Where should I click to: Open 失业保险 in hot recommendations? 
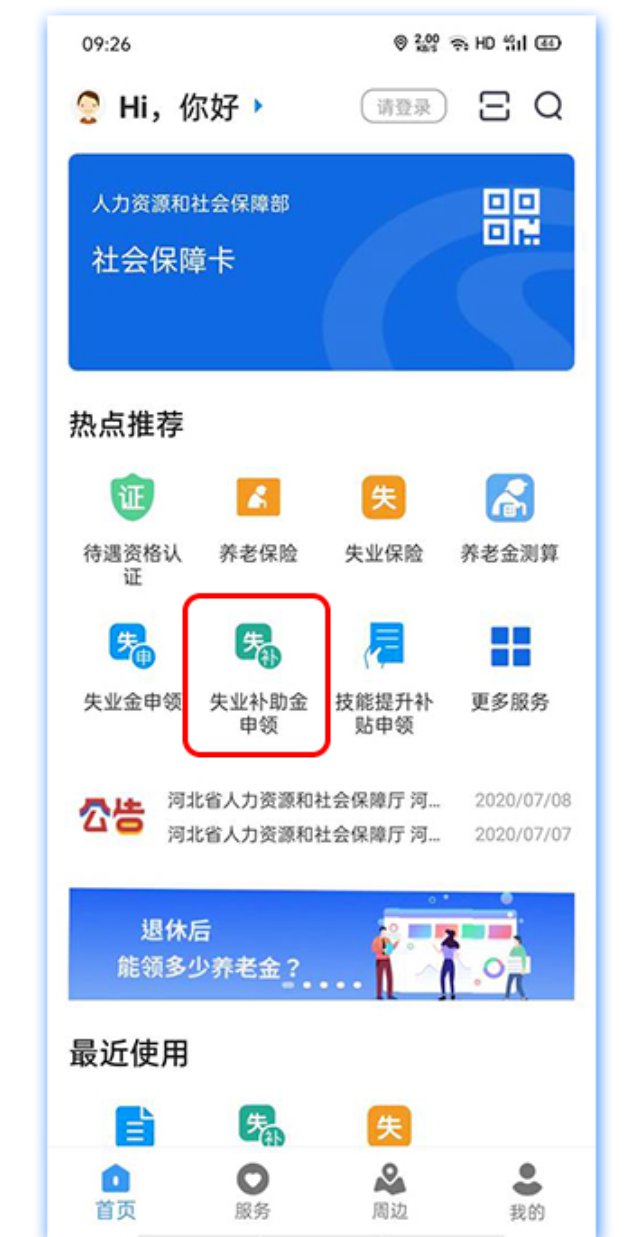(384, 520)
